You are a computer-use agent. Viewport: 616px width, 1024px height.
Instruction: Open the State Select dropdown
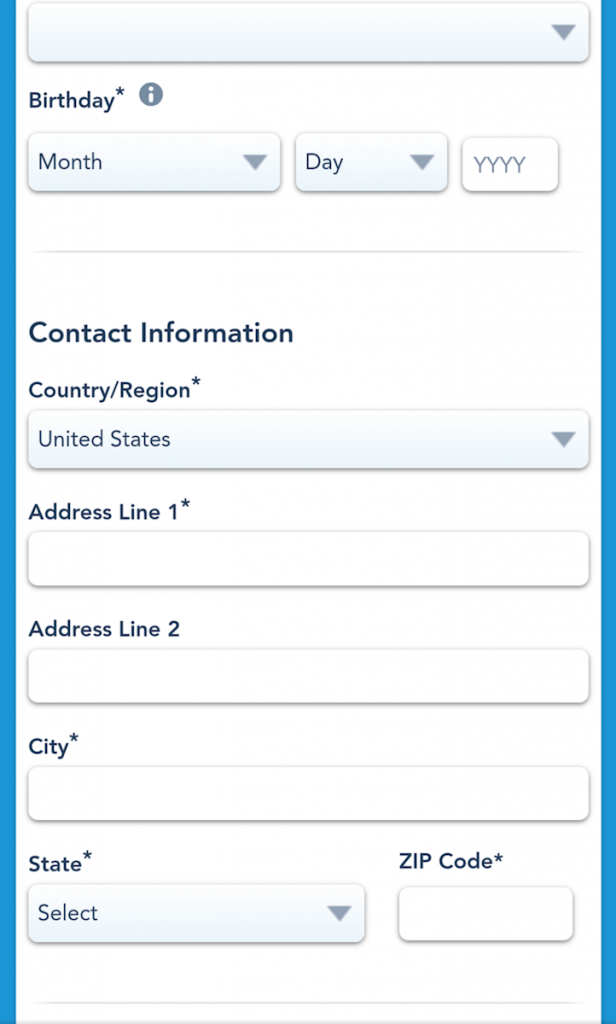pyautogui.click(x=196, y=913)
